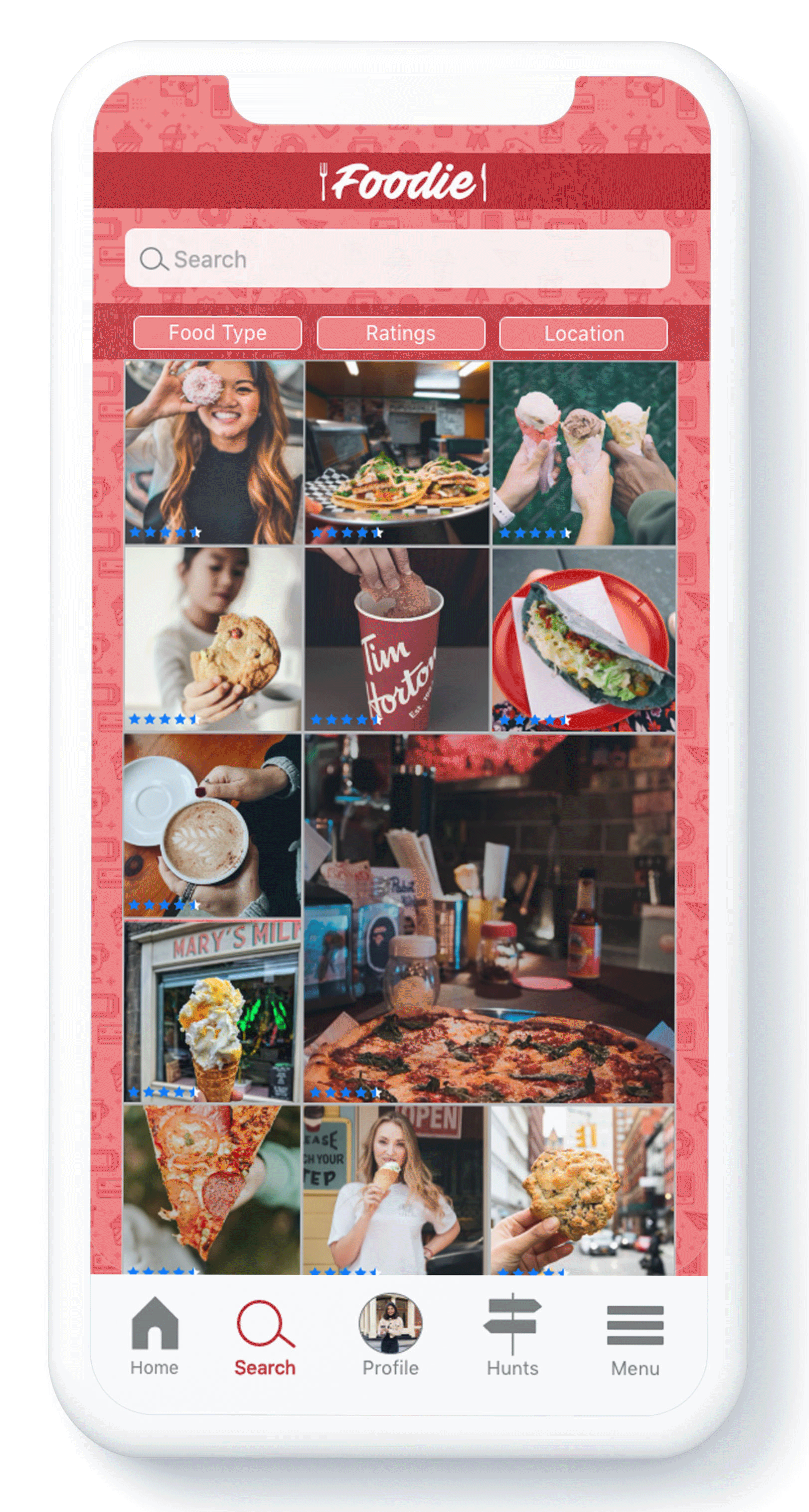
Task: Tap the Search input field
Action: [x=397, y=259]
